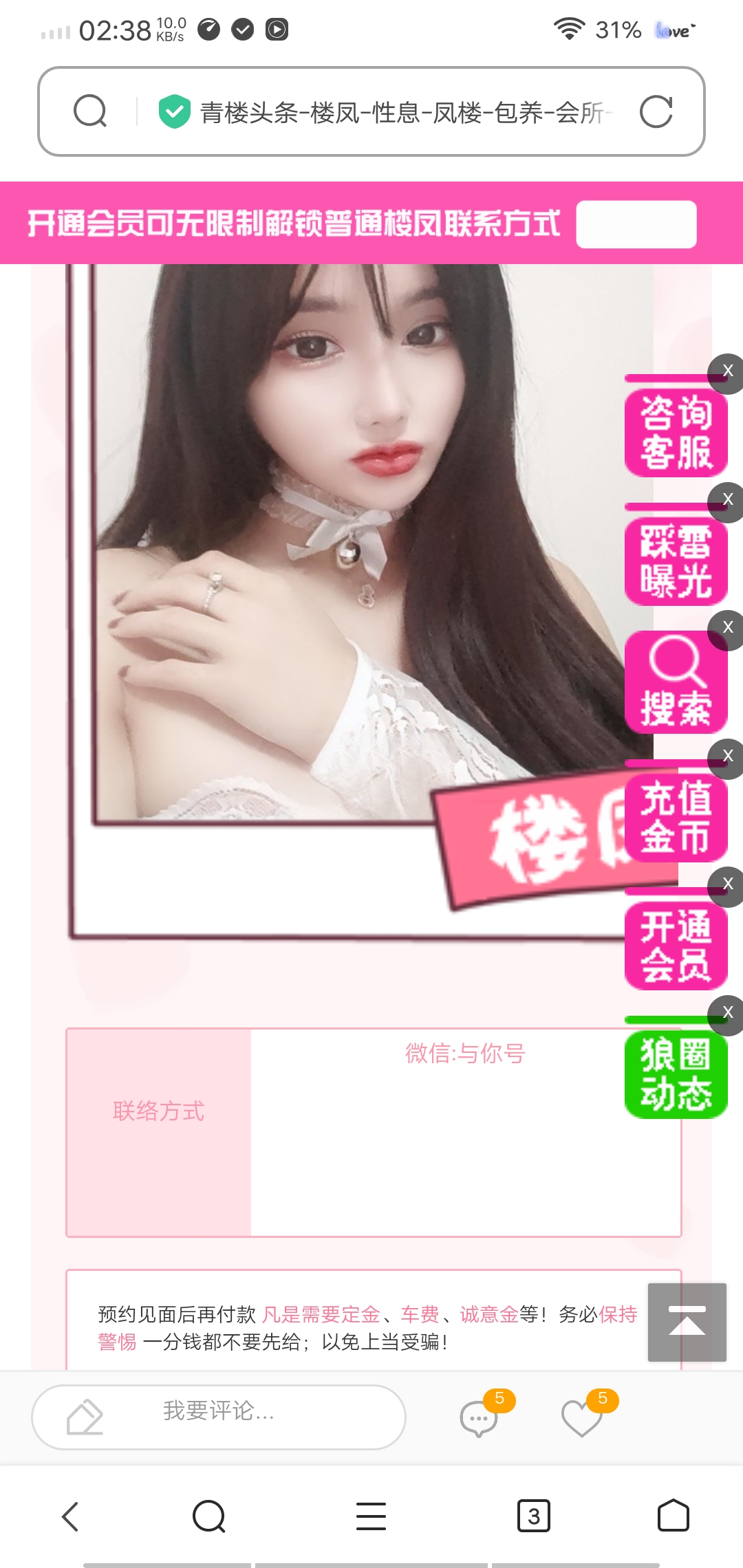Go back with the browser back arrow
Image resolution: width=743 pixels, height=1568 pixels.
click(71, 1516)
